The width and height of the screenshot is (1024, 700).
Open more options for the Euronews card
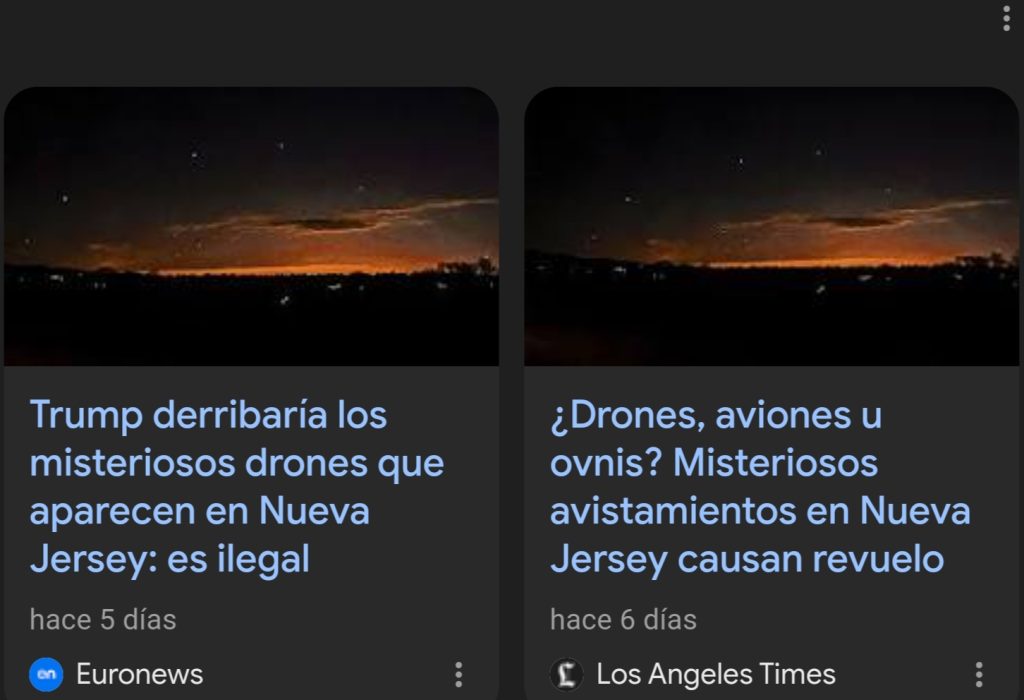458,674
